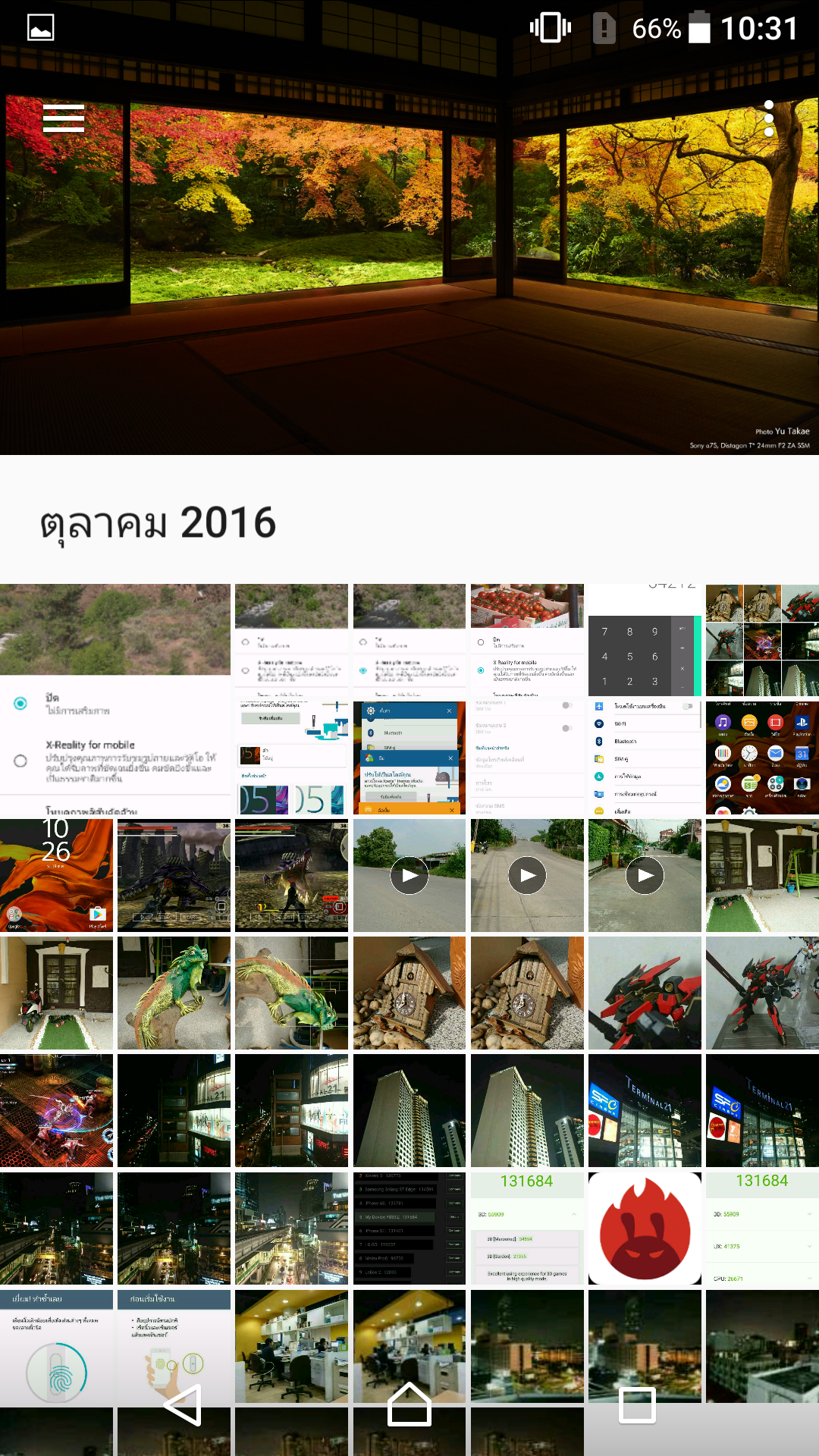Open the large X-Reality settings screenshot
The height and width of the screenshot is (1456, 819).
click(115, 699)
